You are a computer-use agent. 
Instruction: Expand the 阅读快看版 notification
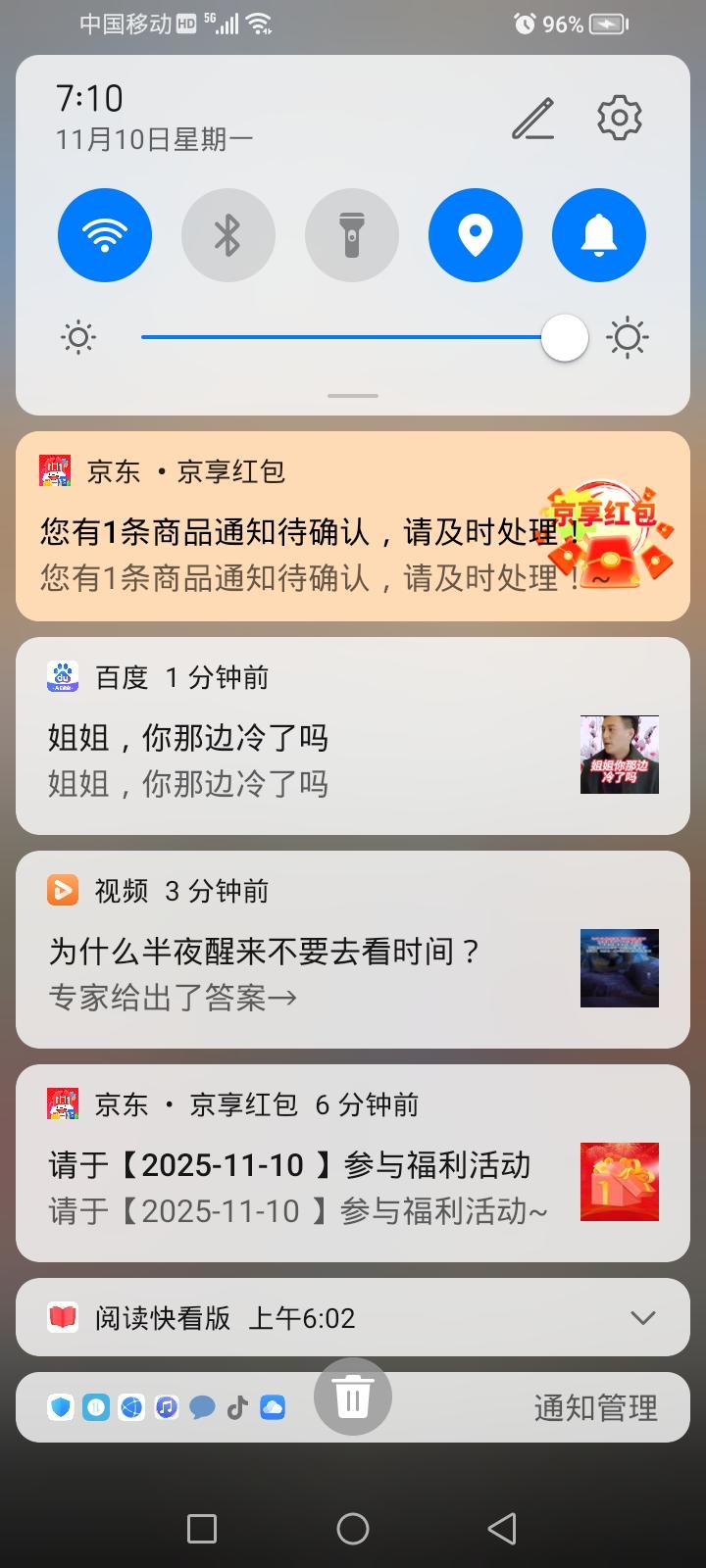tap(642, 1318)
